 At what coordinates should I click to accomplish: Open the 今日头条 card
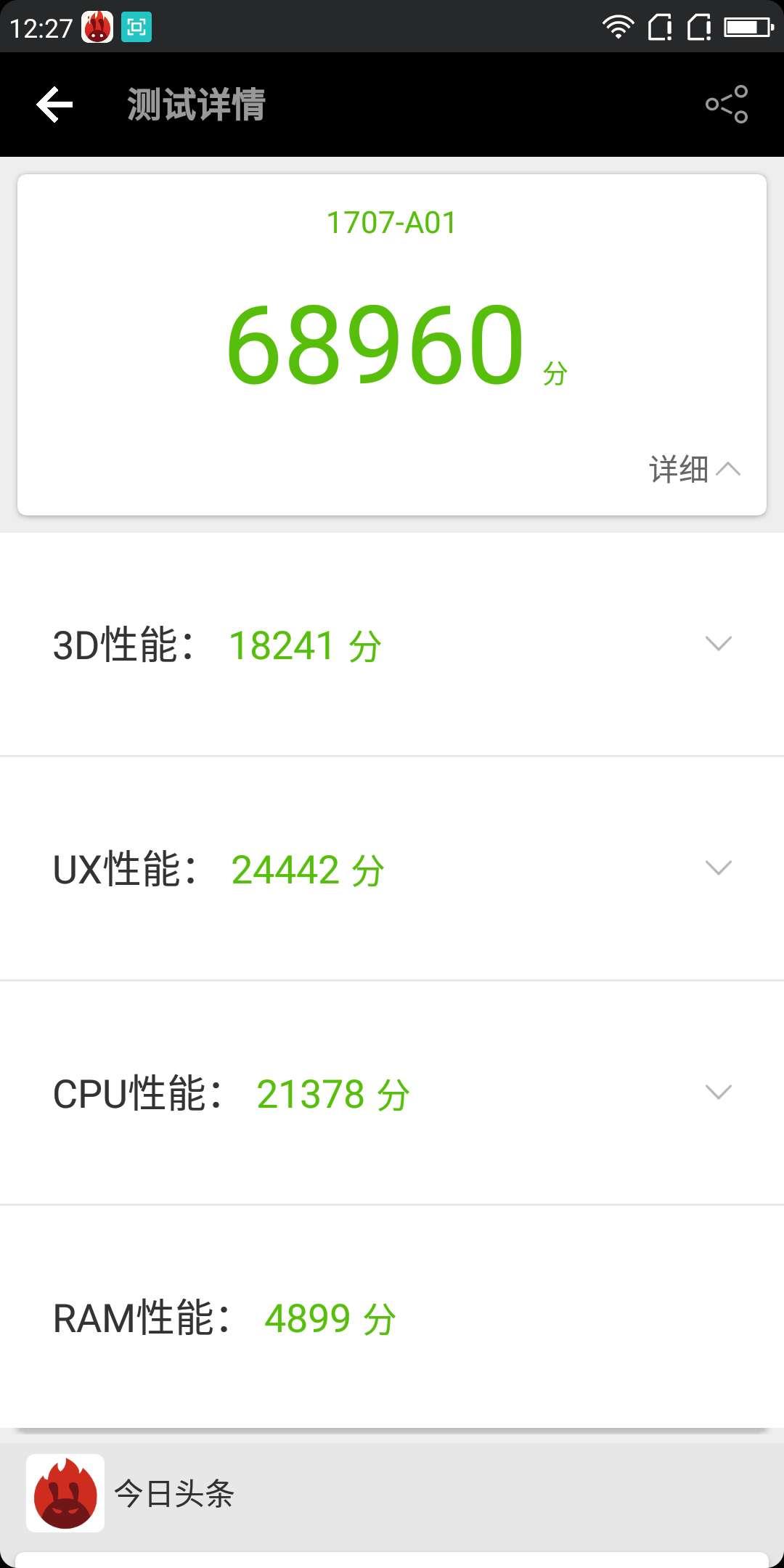tap(392, 1493)
